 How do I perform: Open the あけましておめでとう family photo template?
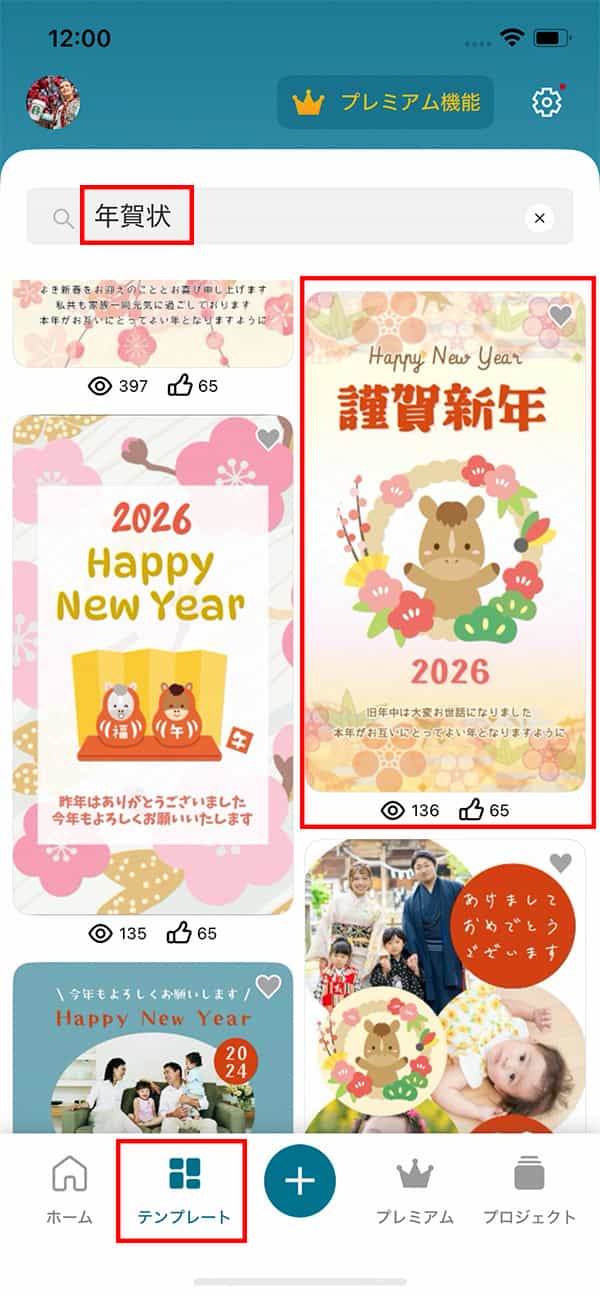coord(445,990)
